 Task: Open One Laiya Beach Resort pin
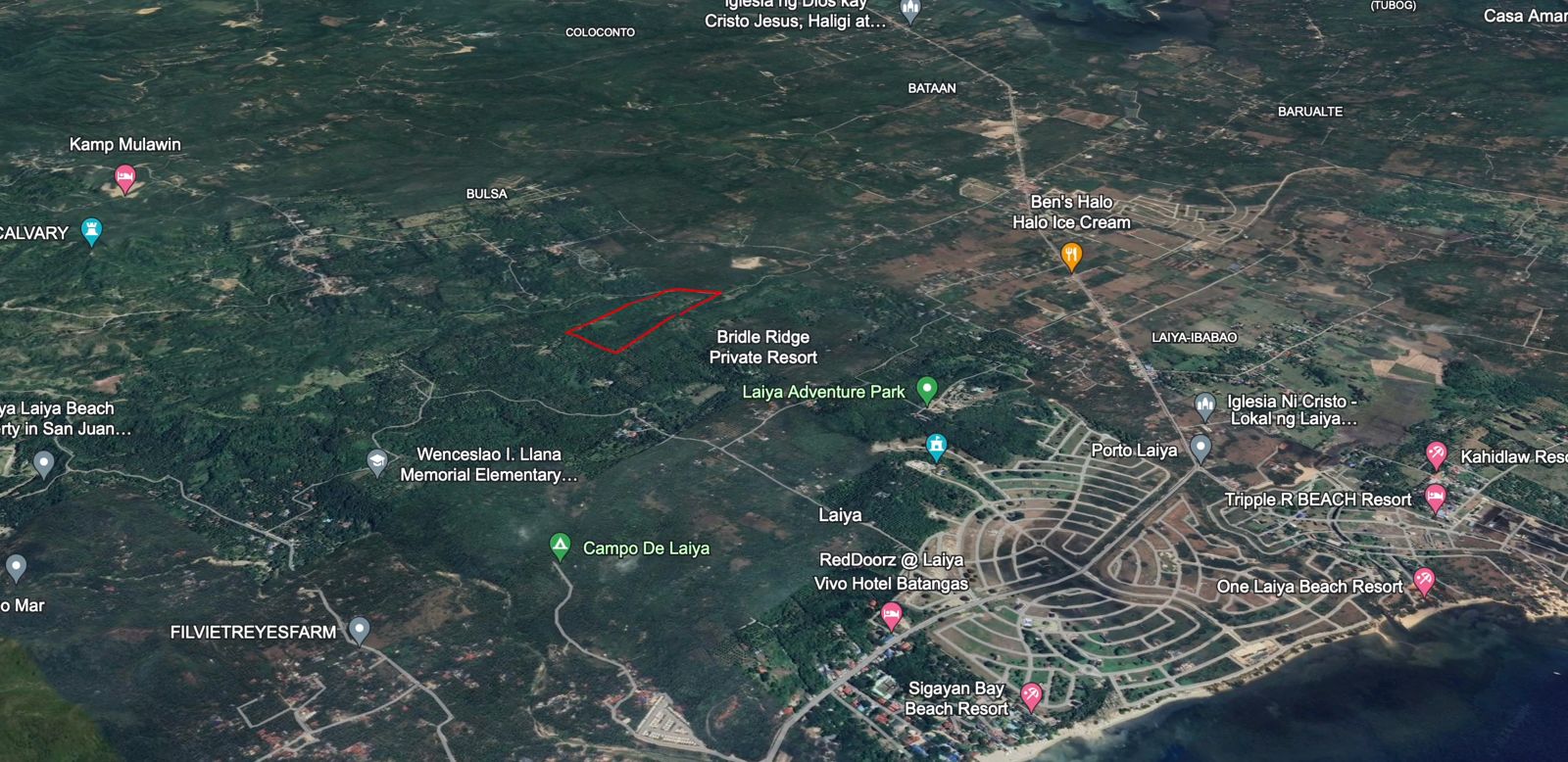point(1424,581)
